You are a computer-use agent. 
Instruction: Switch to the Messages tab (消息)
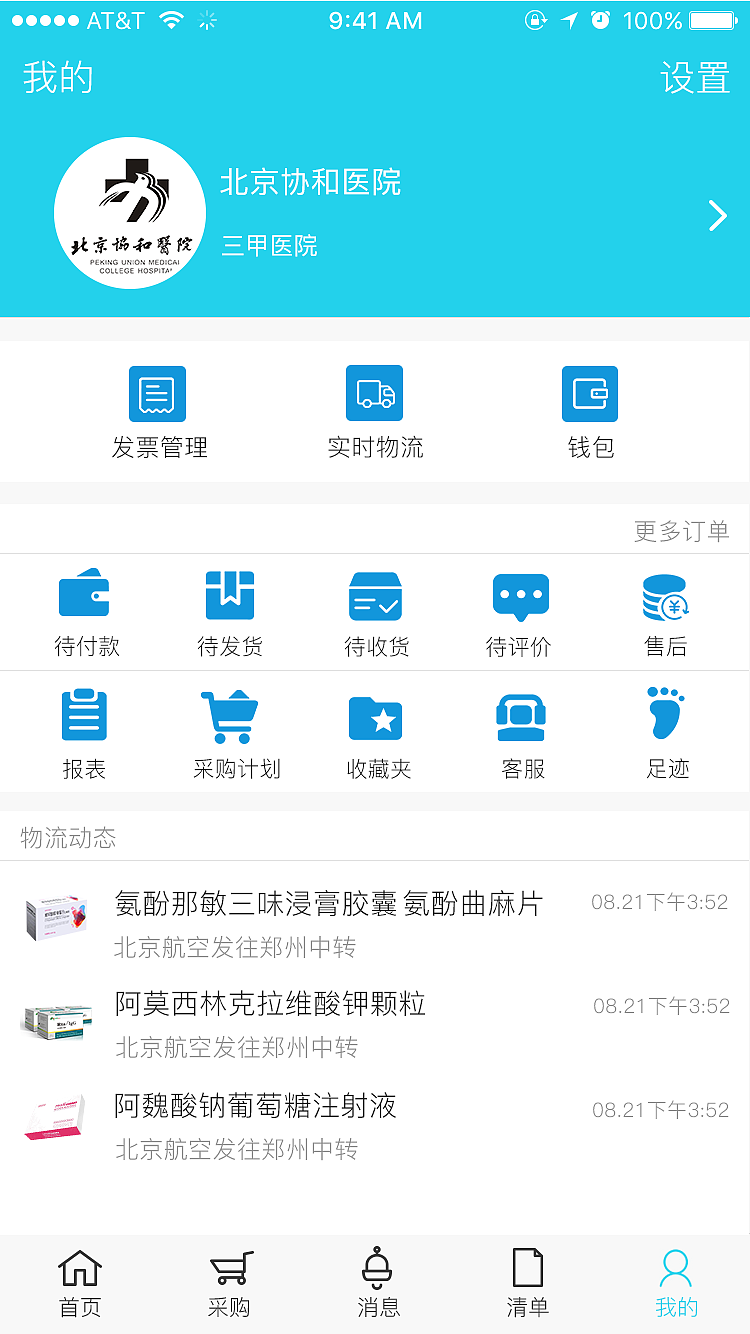tap(377, 1283)
